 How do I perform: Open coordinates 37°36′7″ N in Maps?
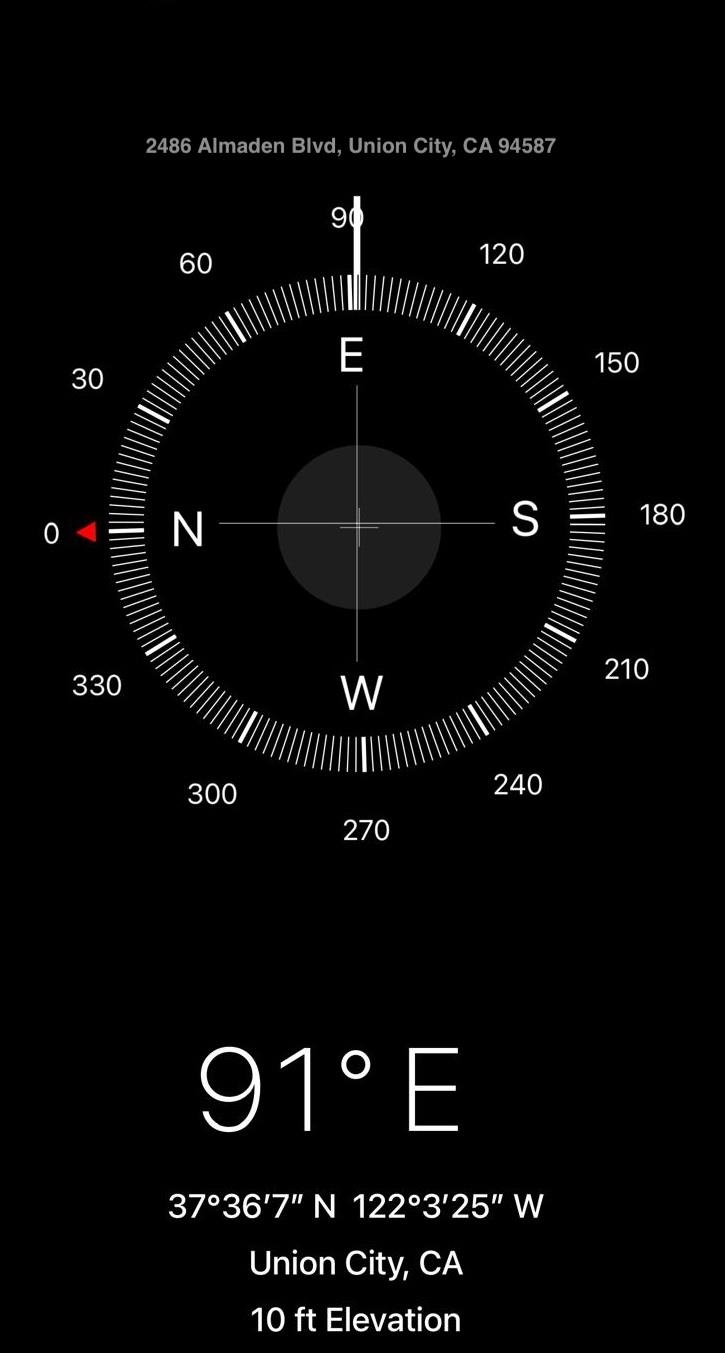pos(355,1206)
